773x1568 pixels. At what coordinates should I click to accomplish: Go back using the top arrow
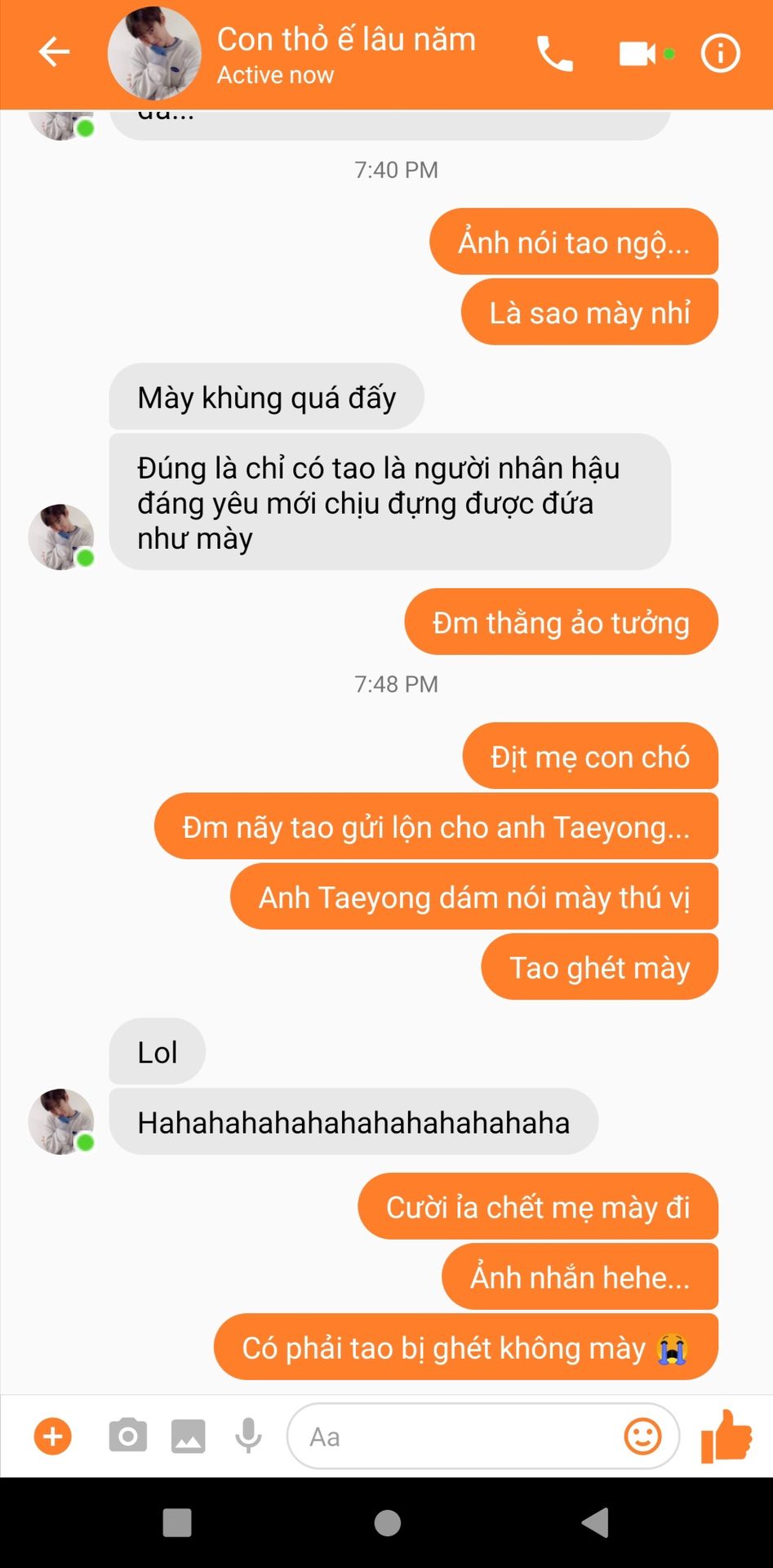coord(54,52)
